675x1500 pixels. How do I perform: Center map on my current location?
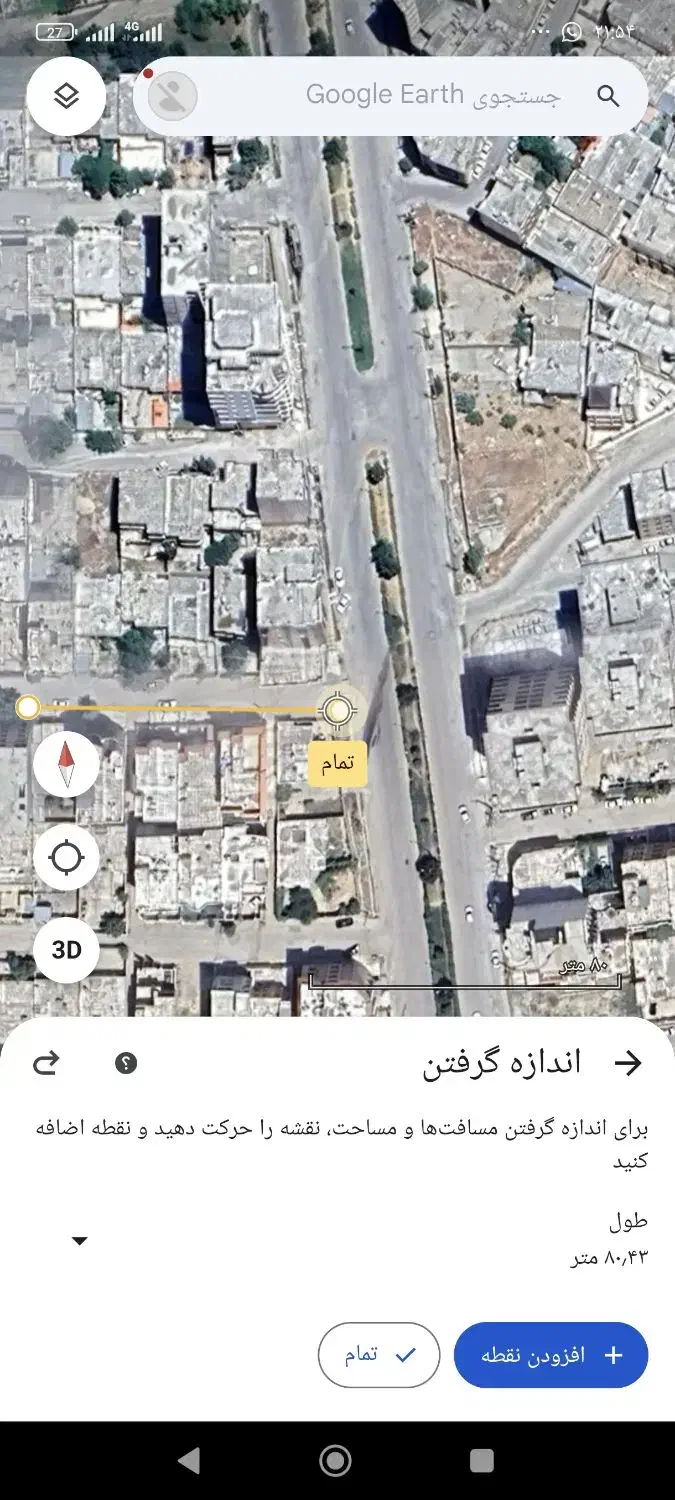pos(66,857)
